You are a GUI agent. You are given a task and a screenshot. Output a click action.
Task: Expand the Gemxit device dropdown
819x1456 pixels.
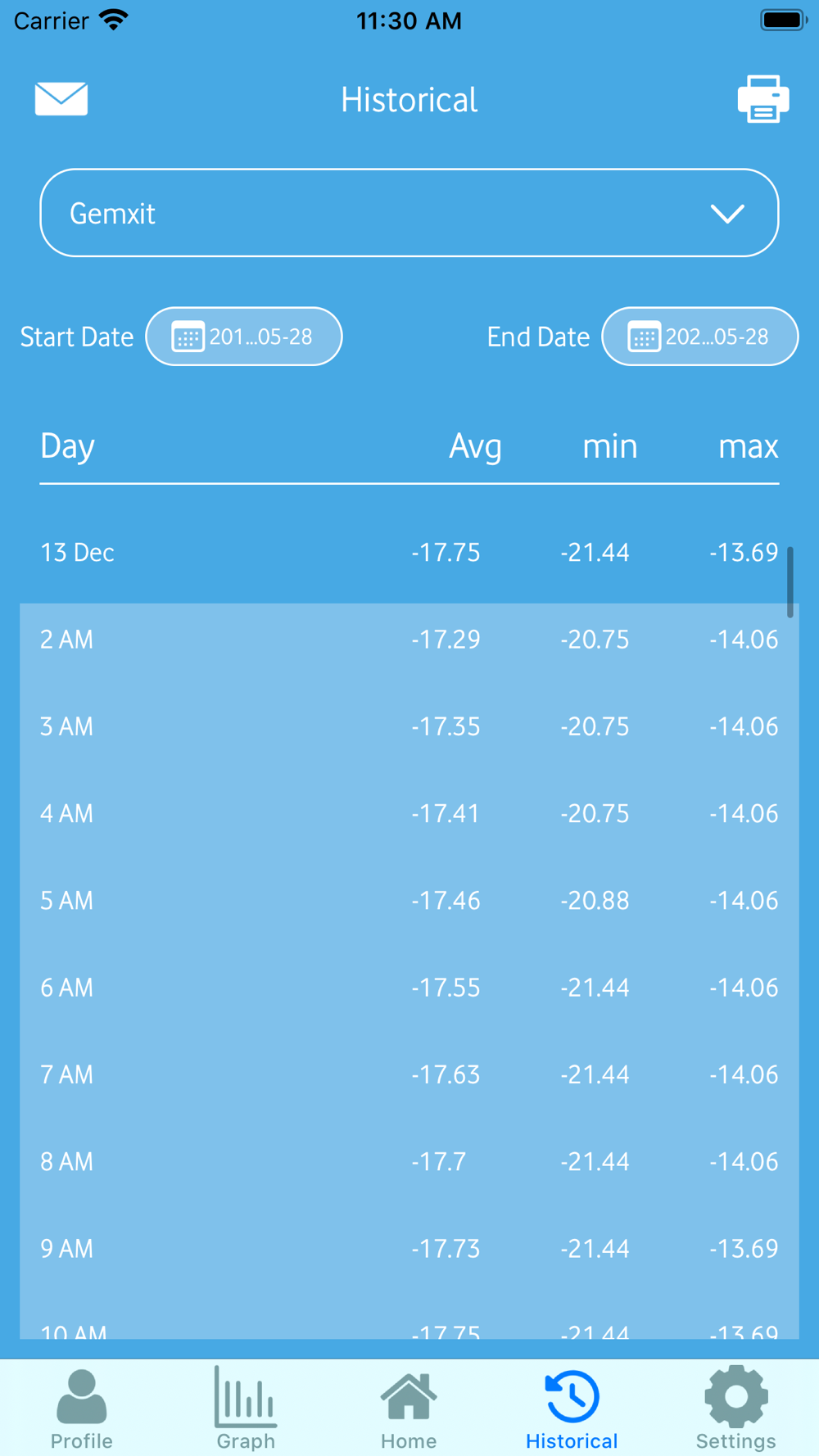[409, 213]
